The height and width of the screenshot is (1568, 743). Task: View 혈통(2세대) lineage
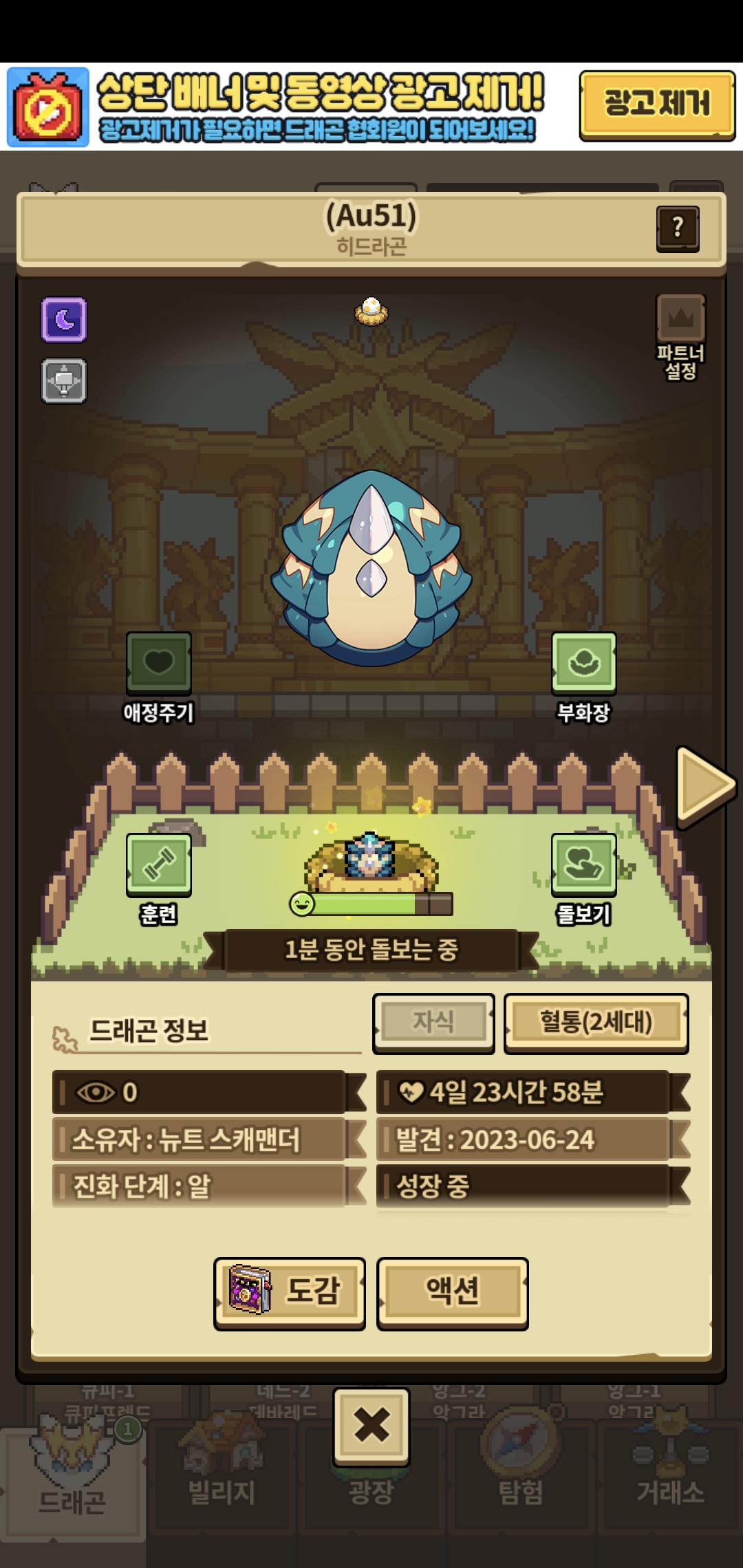596,1023
